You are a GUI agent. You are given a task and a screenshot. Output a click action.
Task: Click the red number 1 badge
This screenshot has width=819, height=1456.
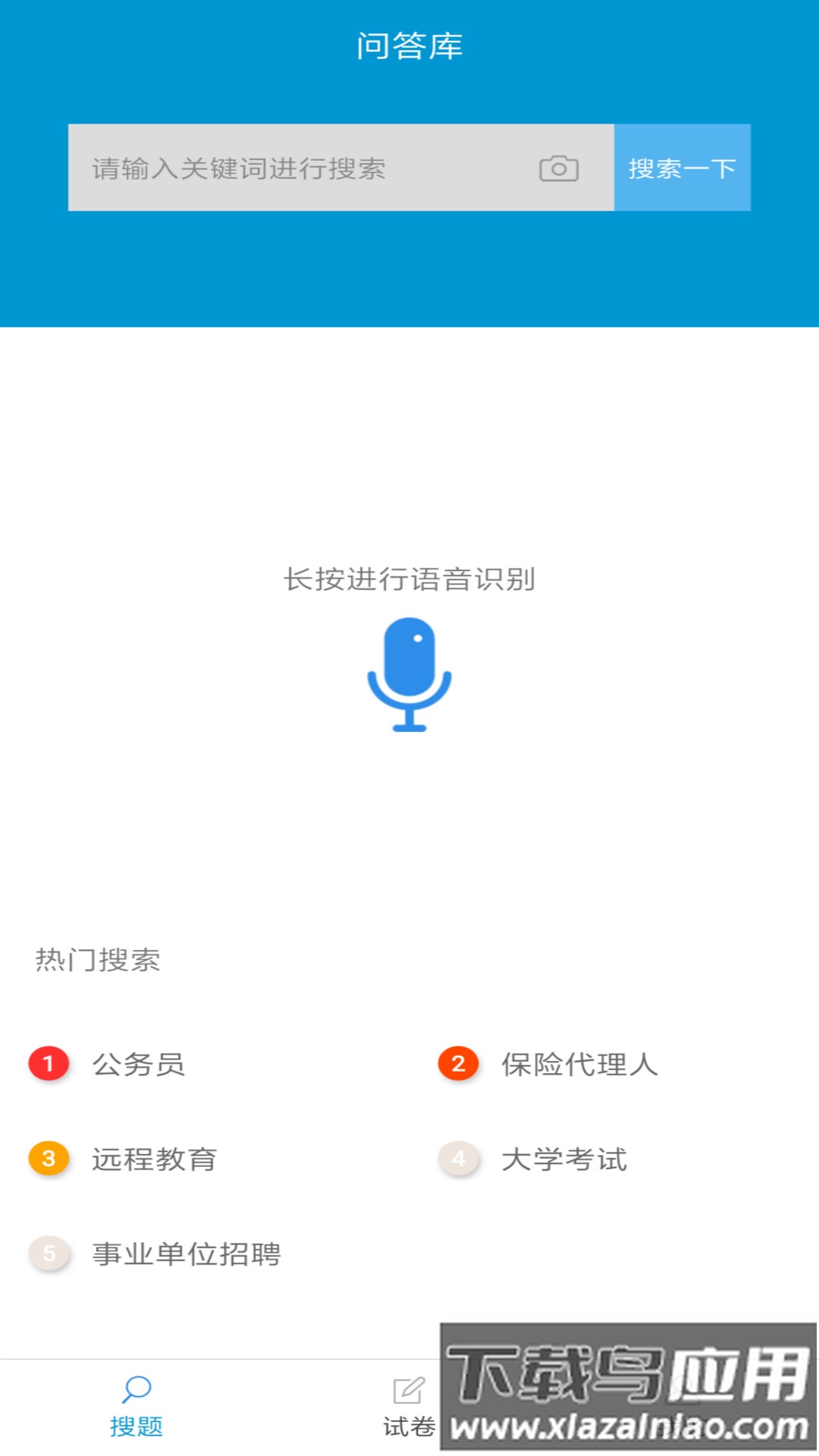click(x=48, y=1064)
